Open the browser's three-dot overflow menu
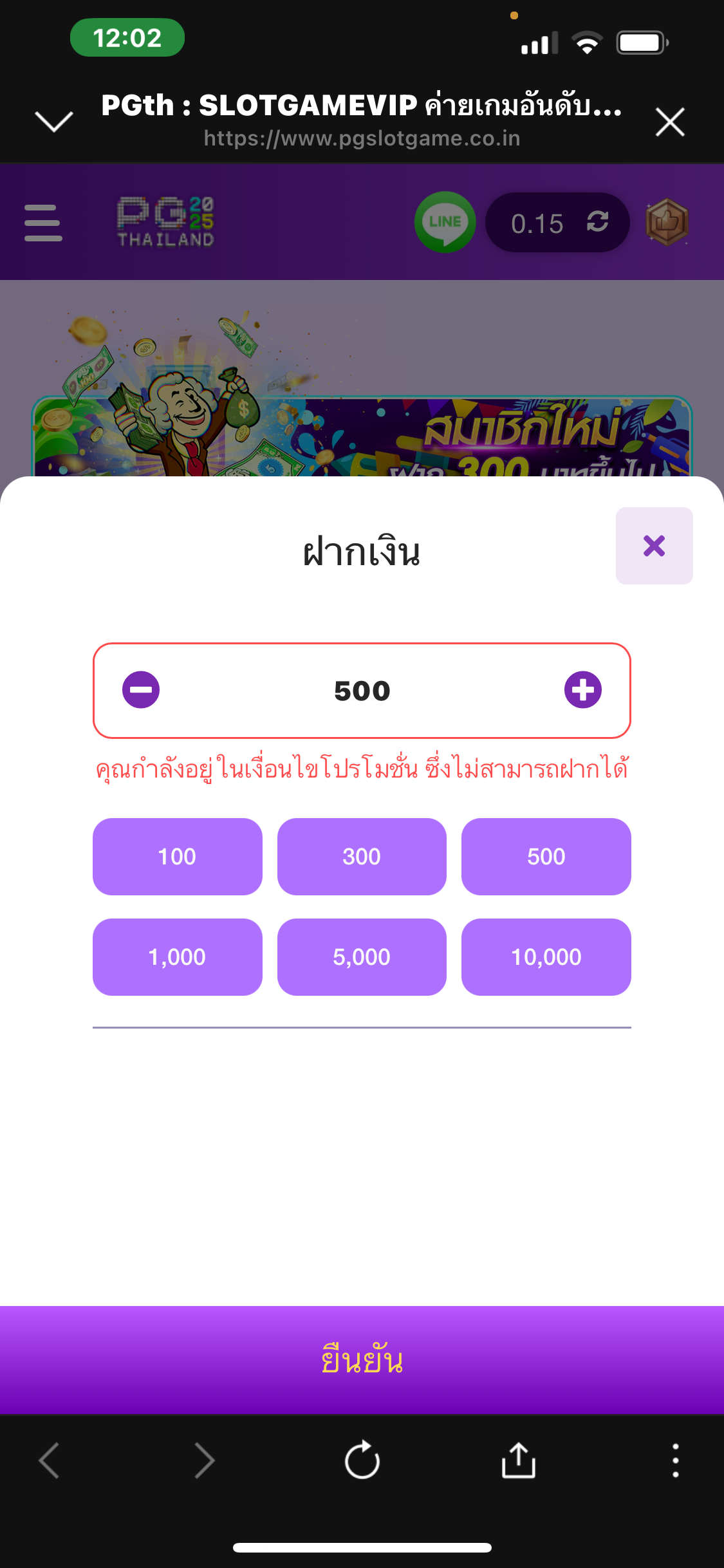724x1568 pixels. [675, 1460]
